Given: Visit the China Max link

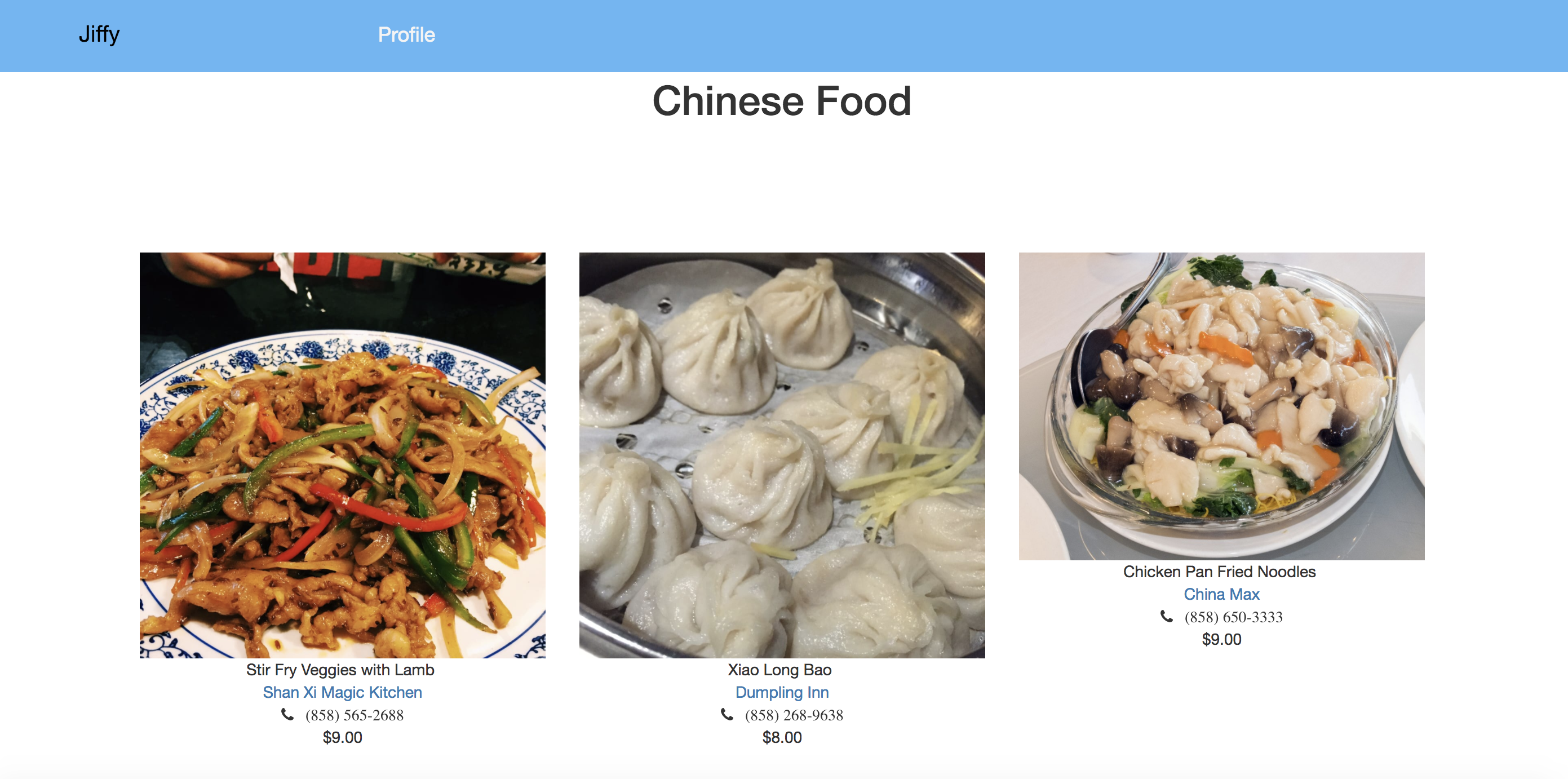Looking at the screenshot, I should pos(1221,594).
